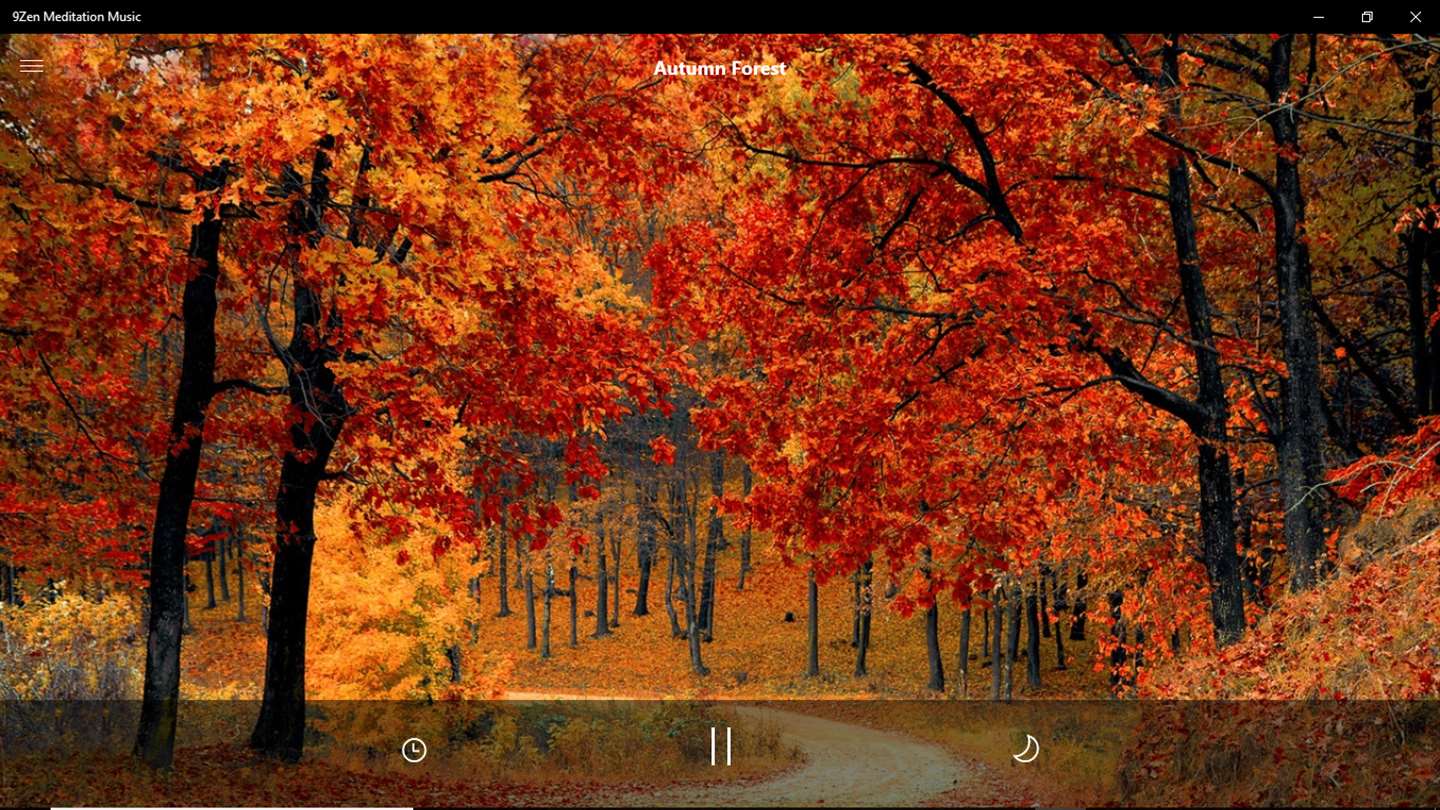Restore down the app window

point(1367,17)
